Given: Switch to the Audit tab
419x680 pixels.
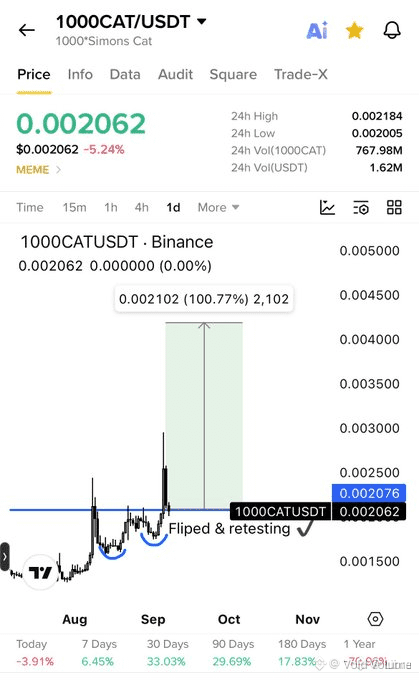Looking at the screenshot, I should click(175, 75).
